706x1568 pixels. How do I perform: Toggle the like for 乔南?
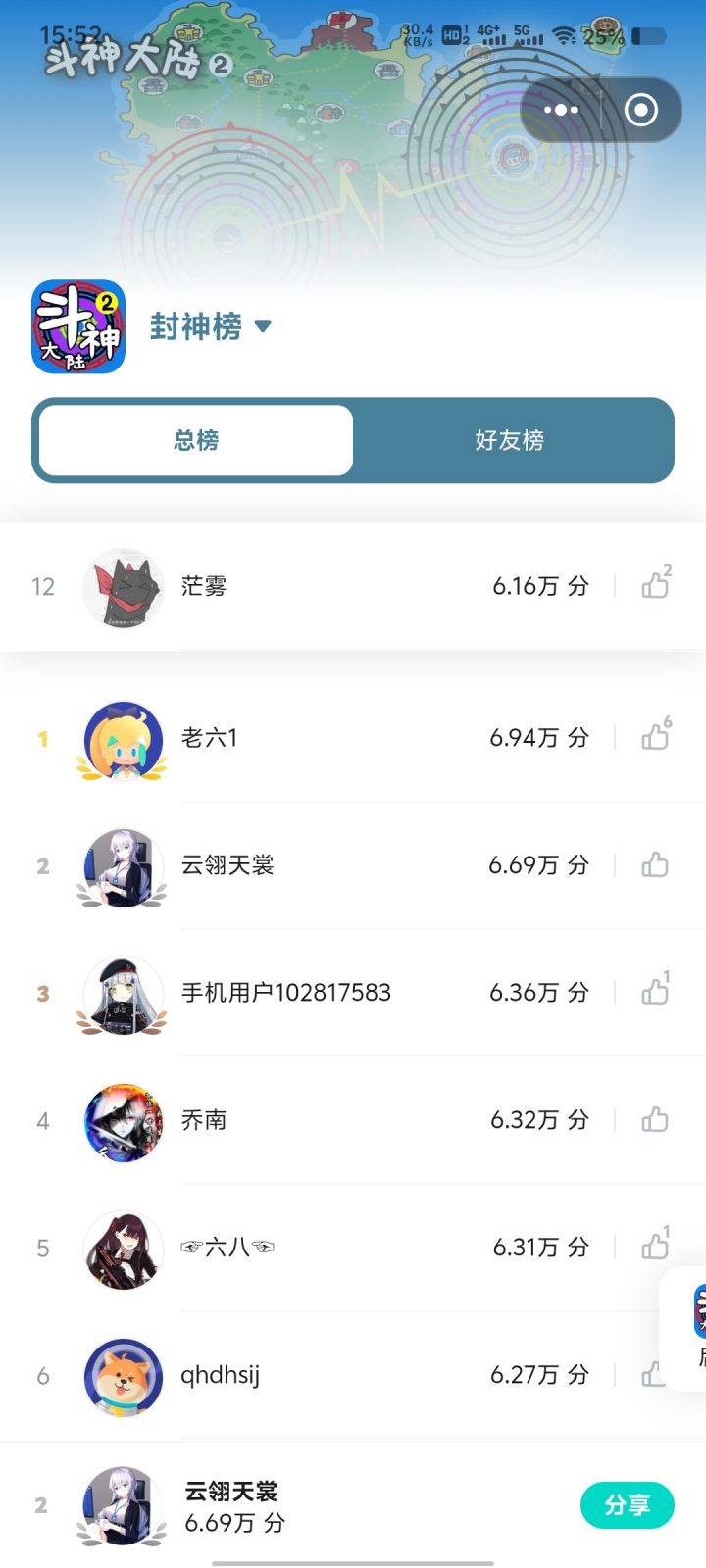[655, 1119]
